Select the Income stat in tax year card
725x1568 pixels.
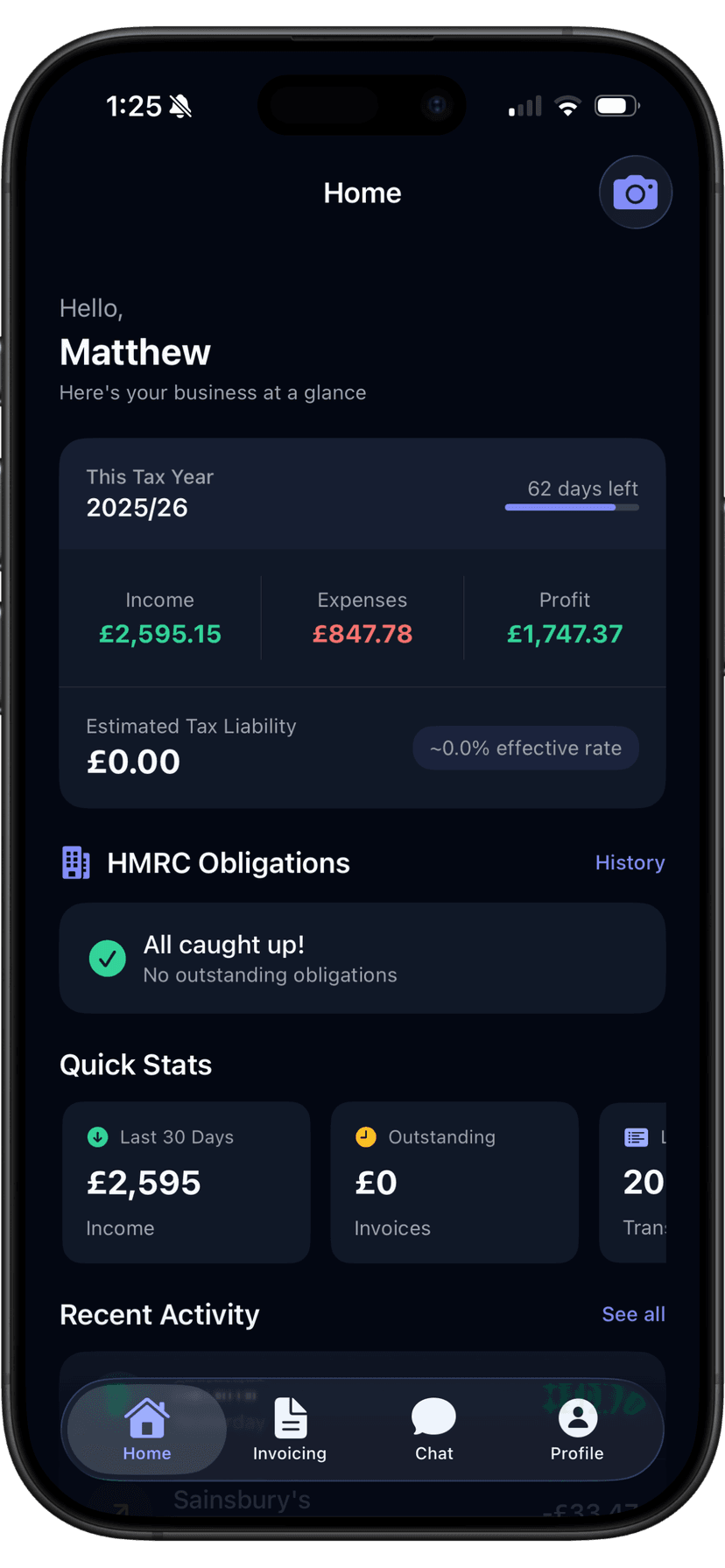tap(160, 617)
